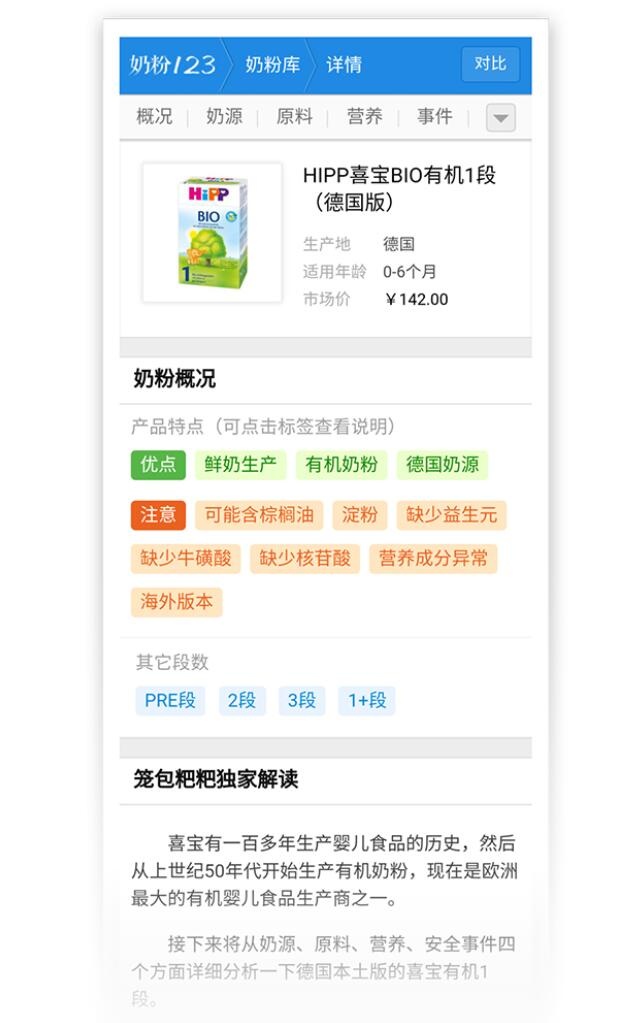Go to 奶粉库 breadcrumb
The width and height of the screenshot is (644, 1023).
[x=272, y=65]
